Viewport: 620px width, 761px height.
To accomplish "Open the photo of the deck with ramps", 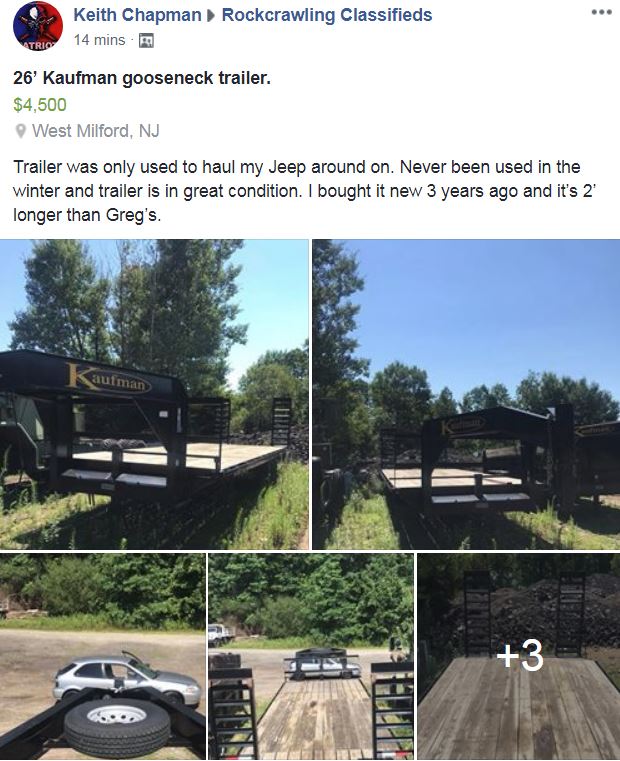I will pyautogui.click(x=310, y=657).
